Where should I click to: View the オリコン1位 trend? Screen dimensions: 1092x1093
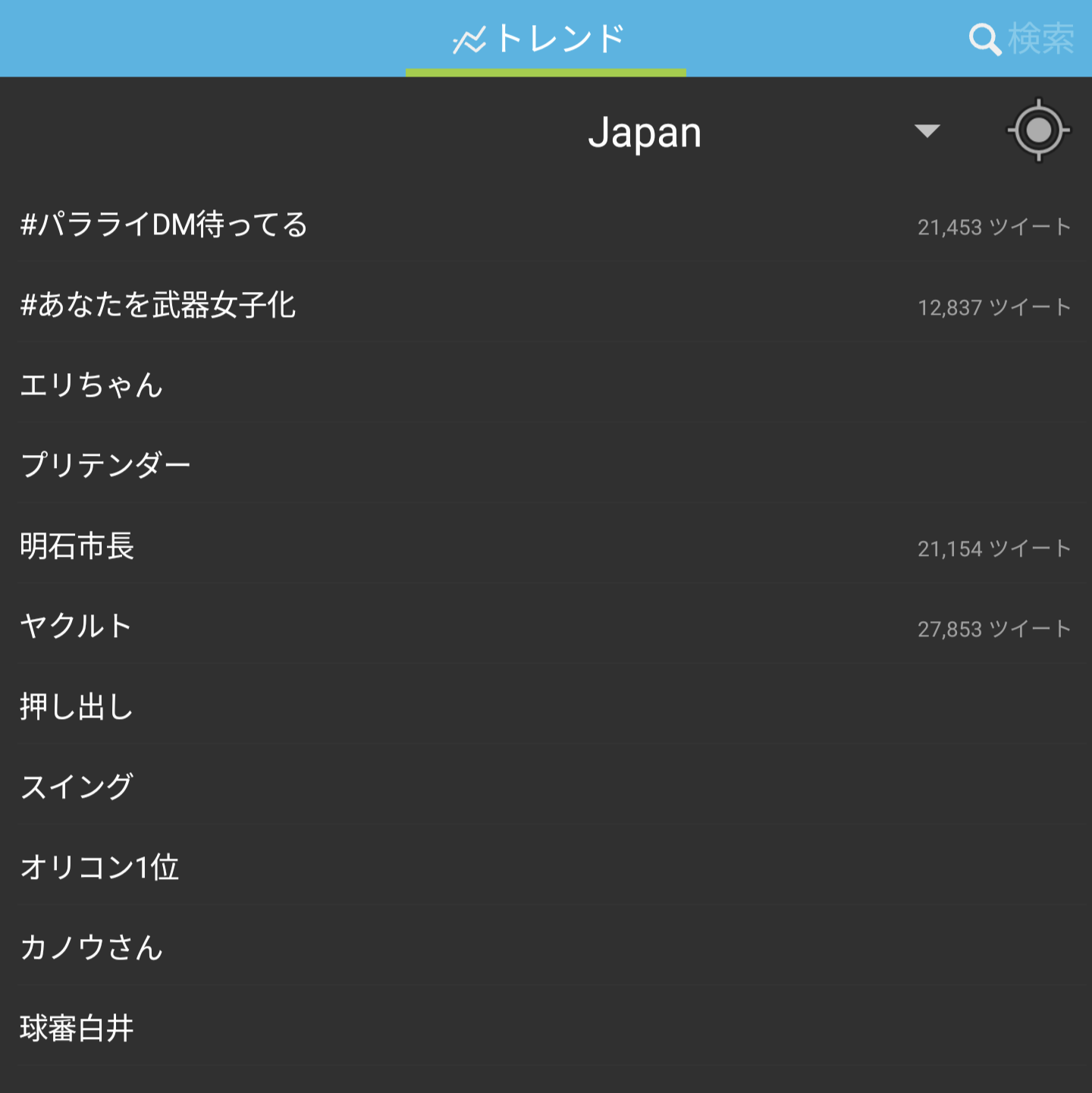pyautogui.click(x=99, y=867)
